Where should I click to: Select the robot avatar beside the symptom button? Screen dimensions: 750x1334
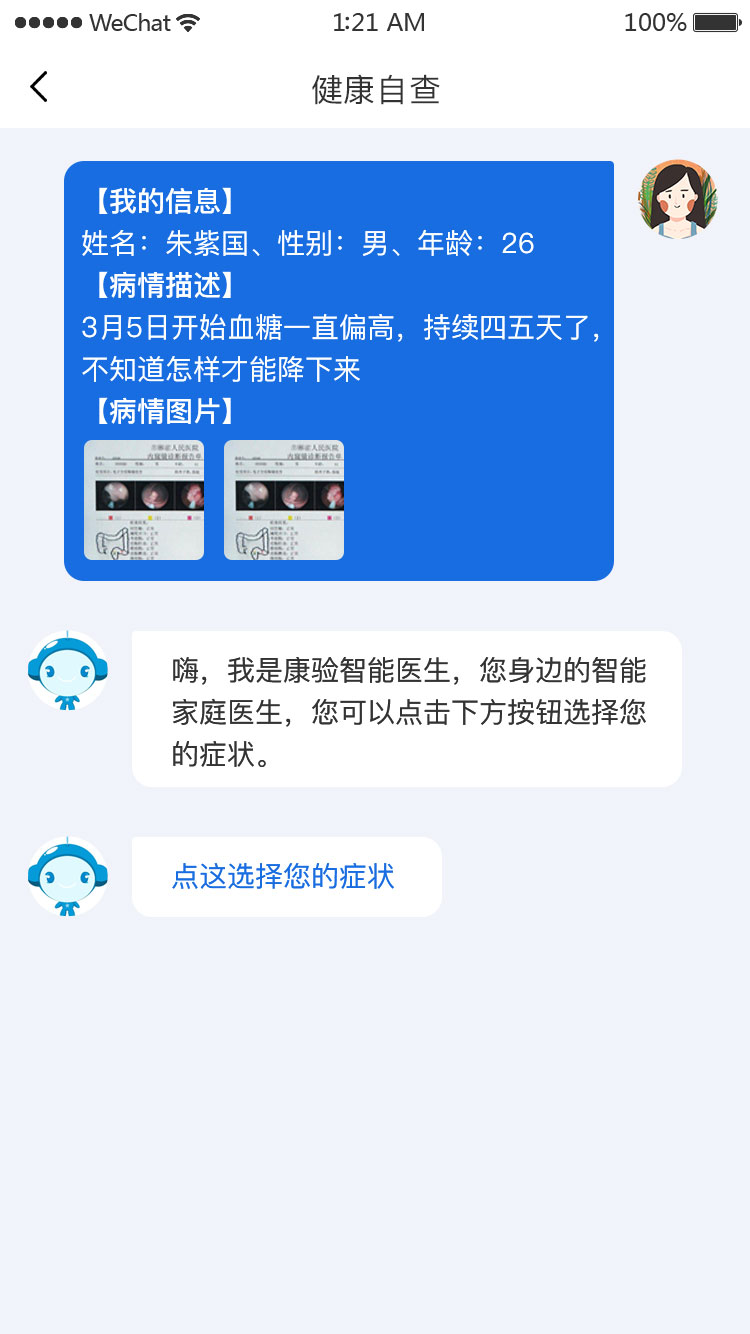coord(67,878)
